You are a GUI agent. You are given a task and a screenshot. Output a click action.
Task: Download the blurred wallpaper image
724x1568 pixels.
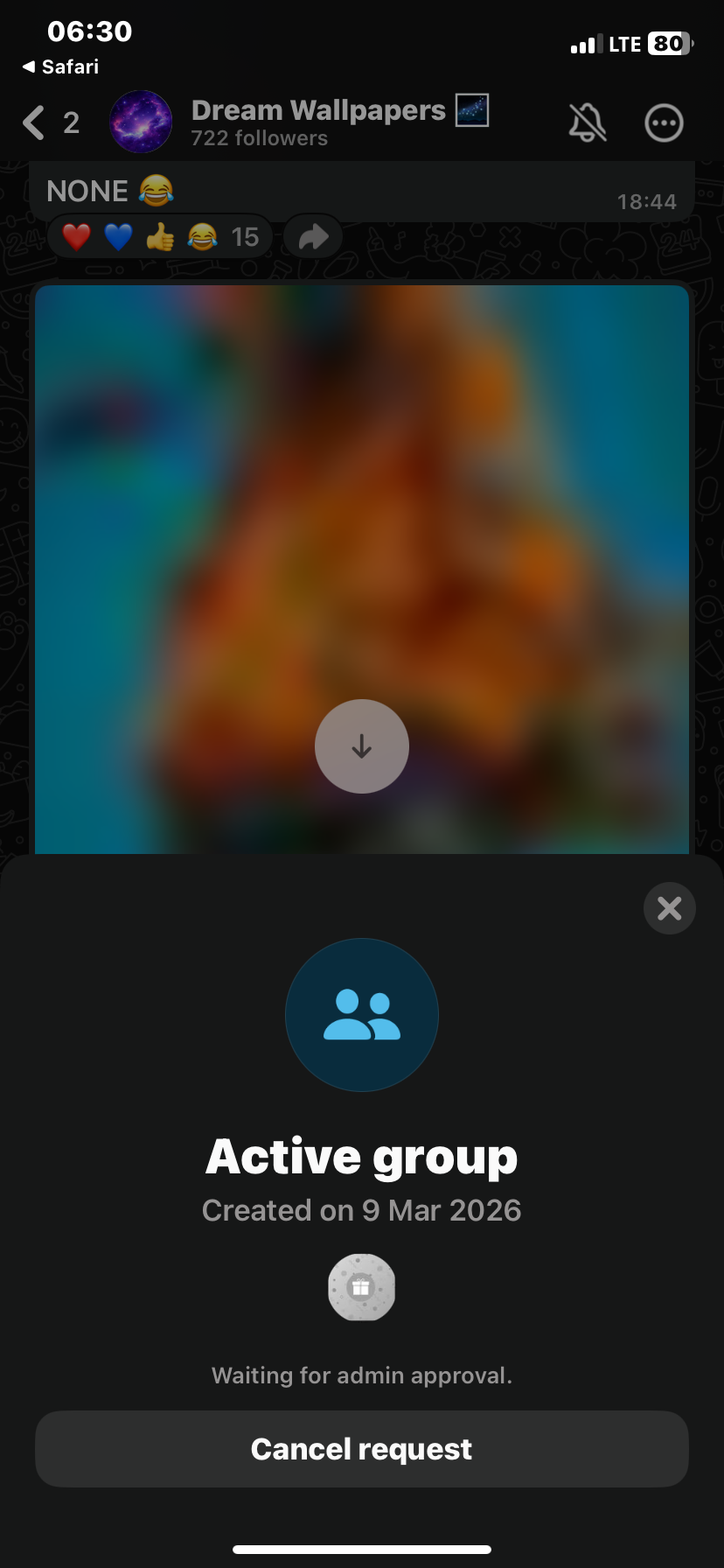click(x=361, y=746)
